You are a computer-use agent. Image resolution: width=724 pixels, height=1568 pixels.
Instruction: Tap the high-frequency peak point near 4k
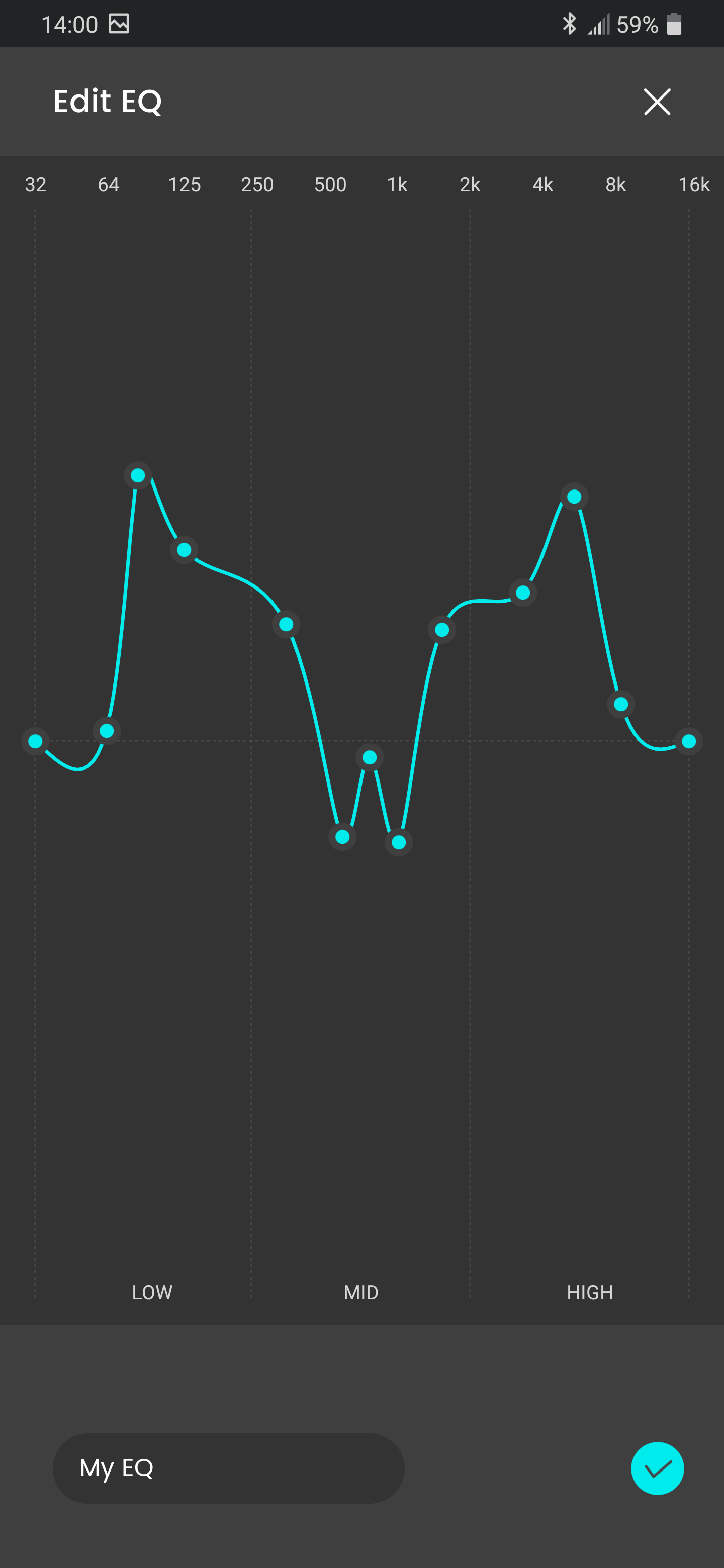pyautogui.click(x=574, y=498)
